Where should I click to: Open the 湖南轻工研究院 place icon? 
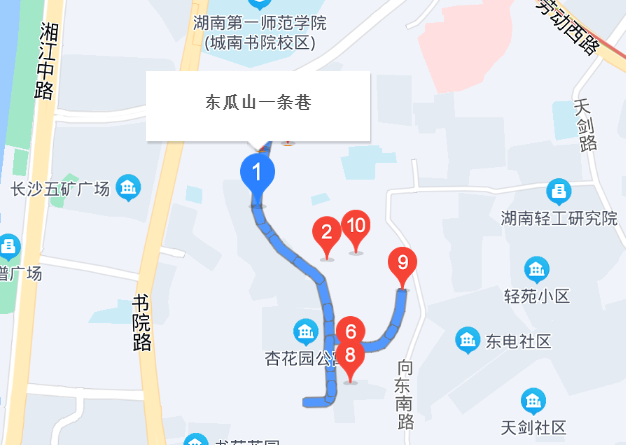pyautogui.click(x=559, y=191)
